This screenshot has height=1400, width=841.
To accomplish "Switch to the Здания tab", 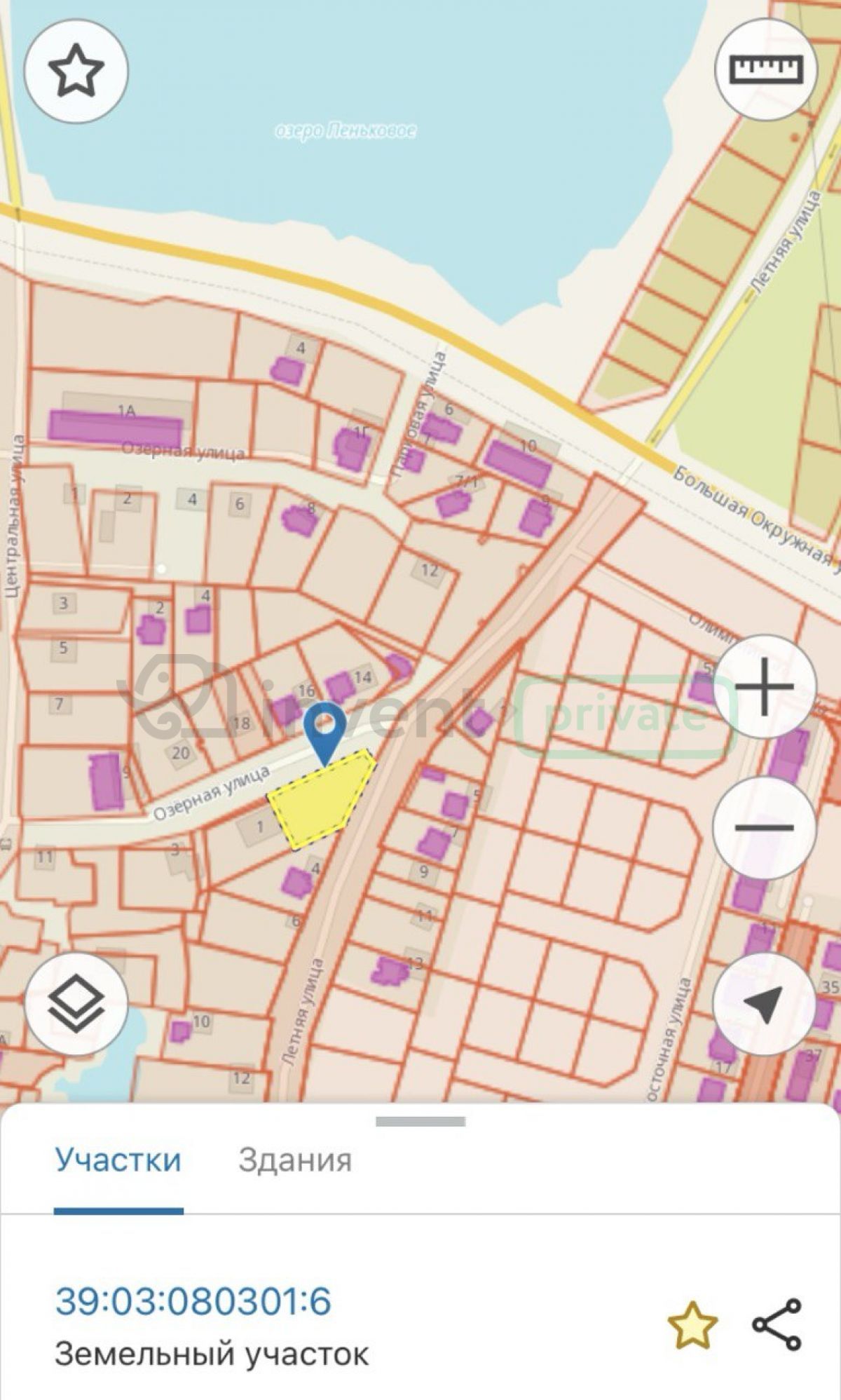I will pos(295,1160).
